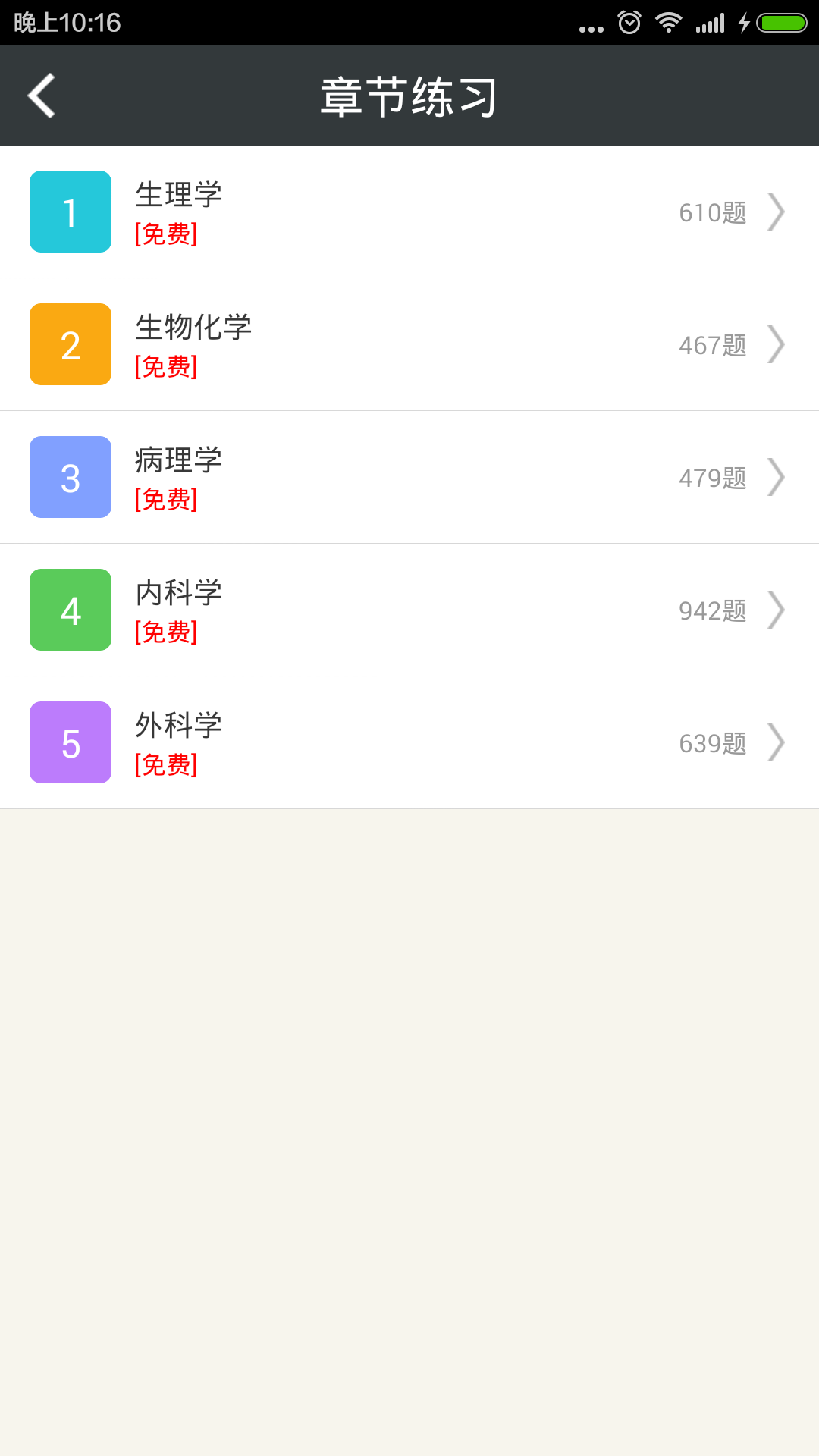This screenshot has width=819, height=1456.
Task: Go back from 章节练习 page
Action: click(x=42, y=96)
